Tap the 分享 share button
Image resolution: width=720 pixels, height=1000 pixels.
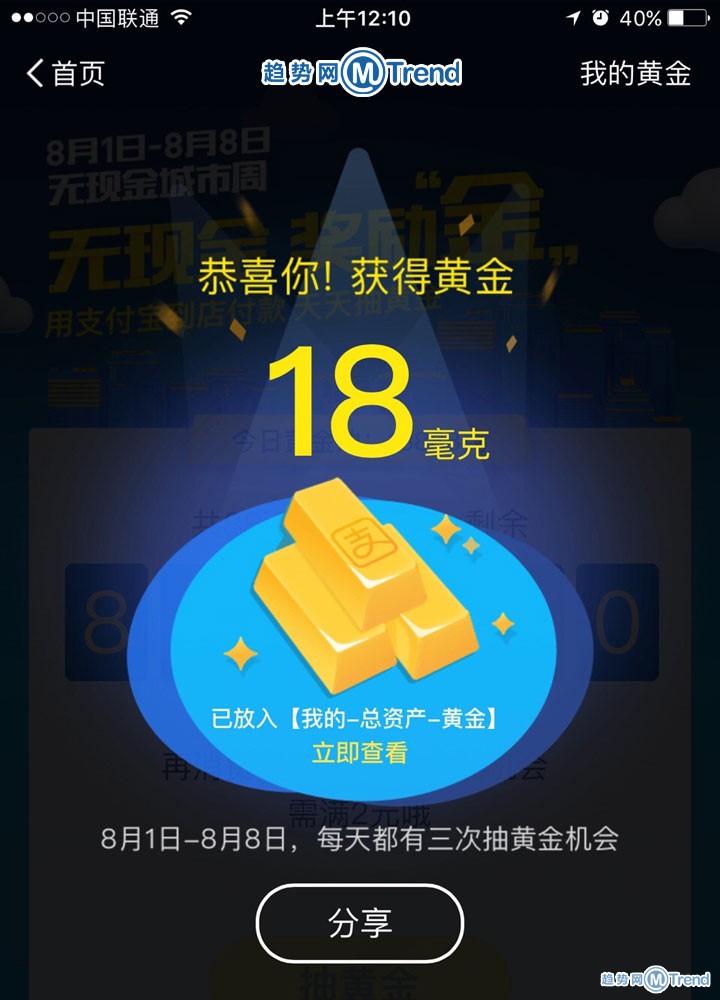(x=360, y=923)
